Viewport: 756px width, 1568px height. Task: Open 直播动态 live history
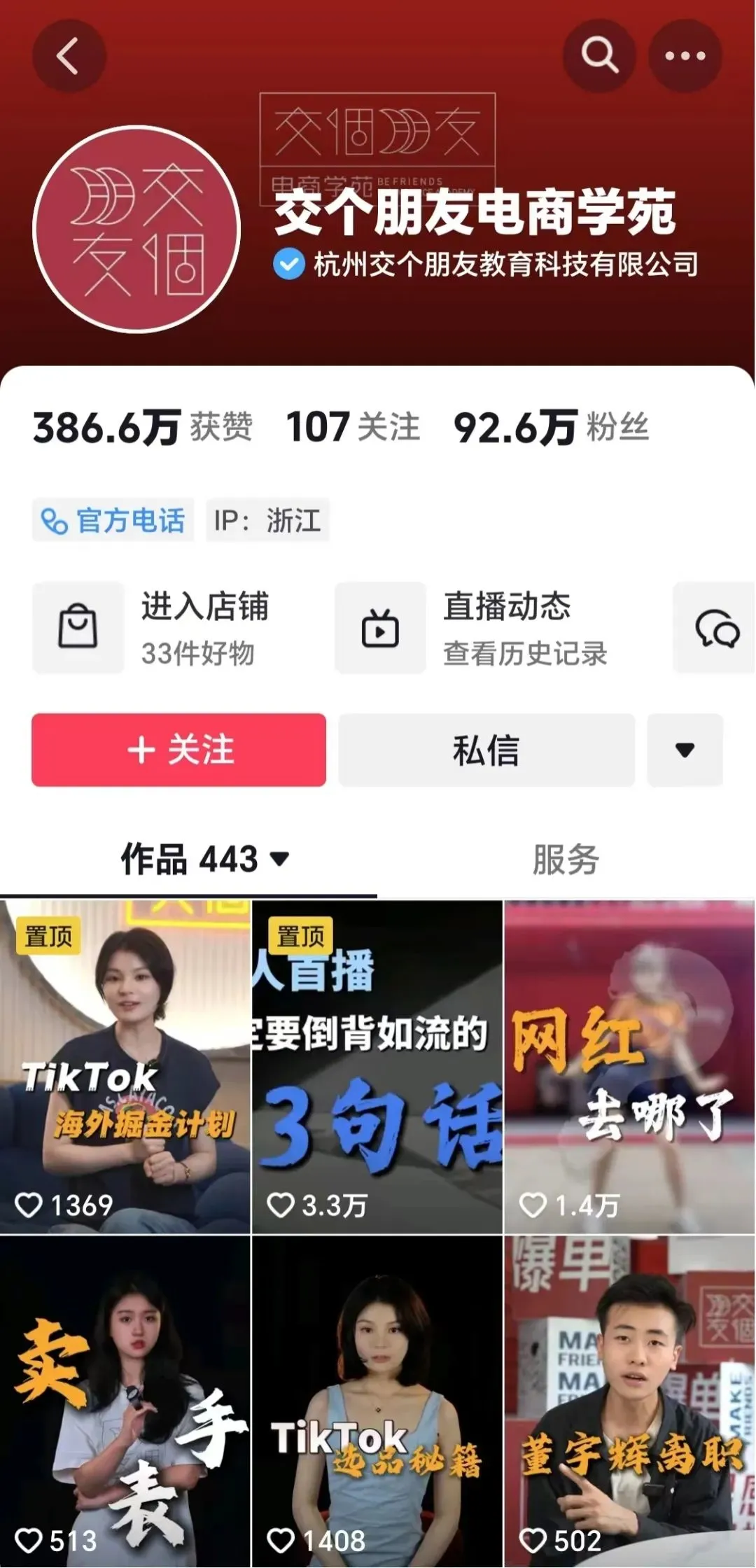tap(490, 628)
